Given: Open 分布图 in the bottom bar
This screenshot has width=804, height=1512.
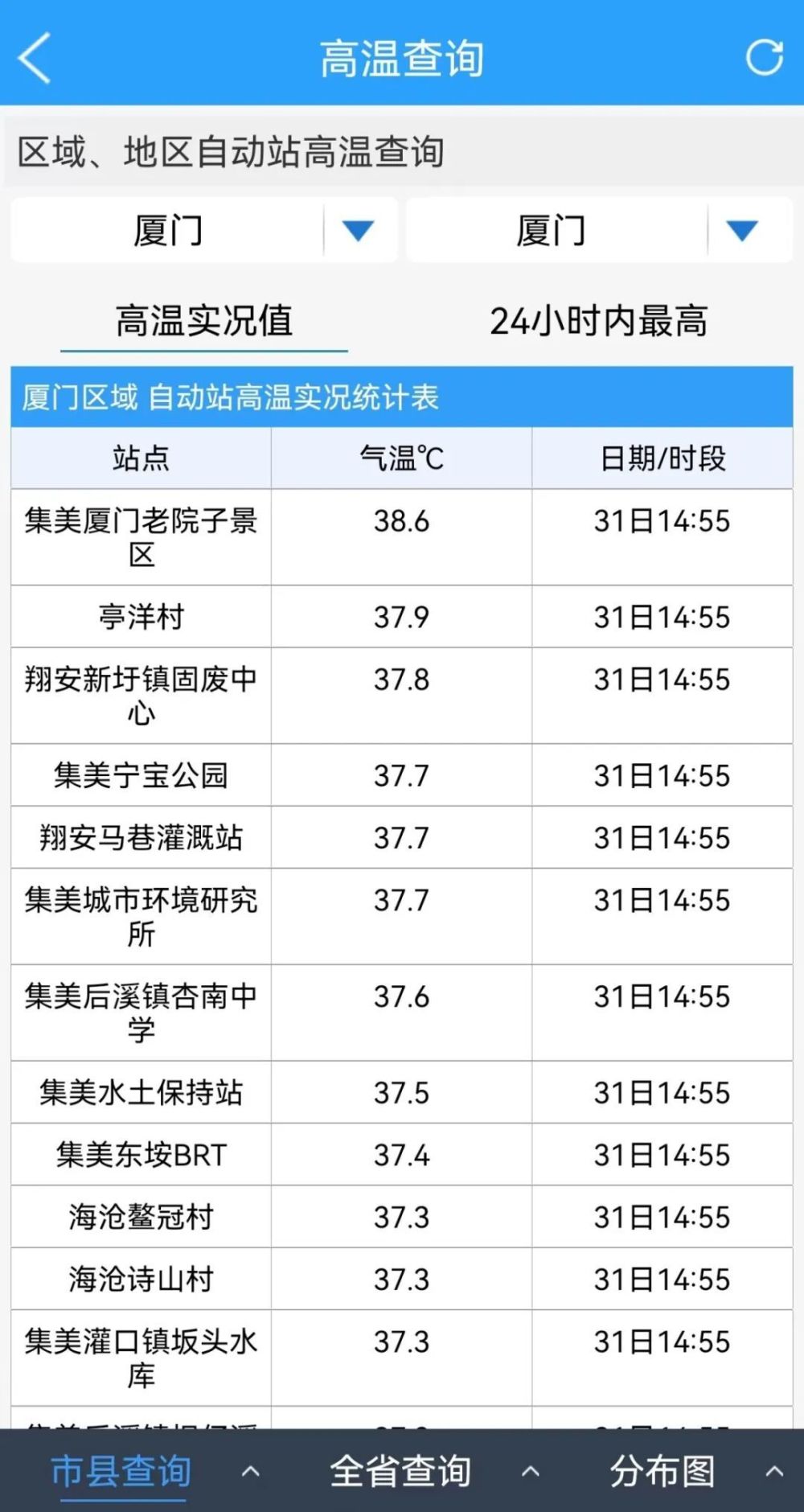Looking at the screenshot, I should click(x=662, y=1471).
